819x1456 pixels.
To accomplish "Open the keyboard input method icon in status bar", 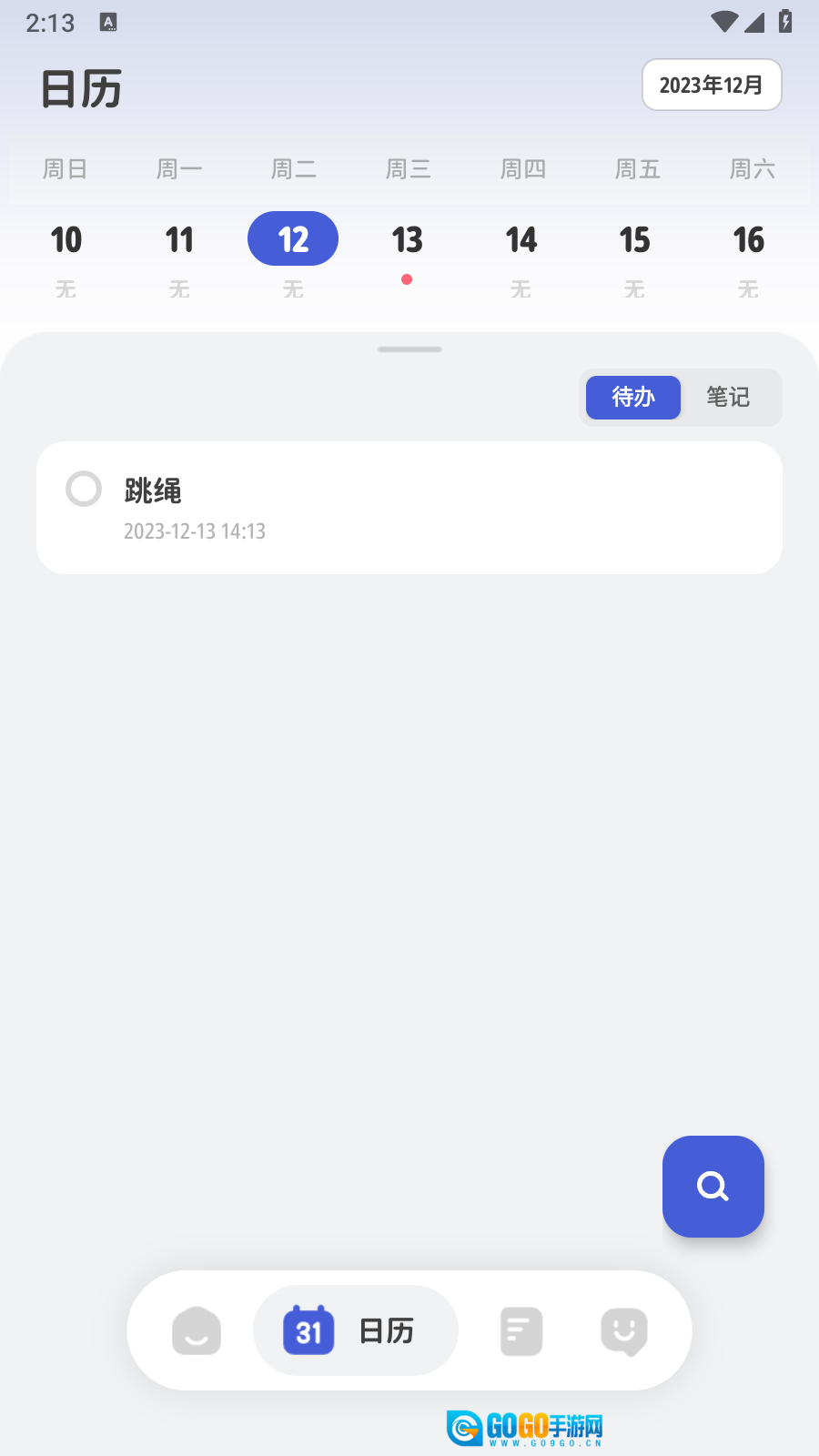I will pyautogui.click(x=109, y=23).
